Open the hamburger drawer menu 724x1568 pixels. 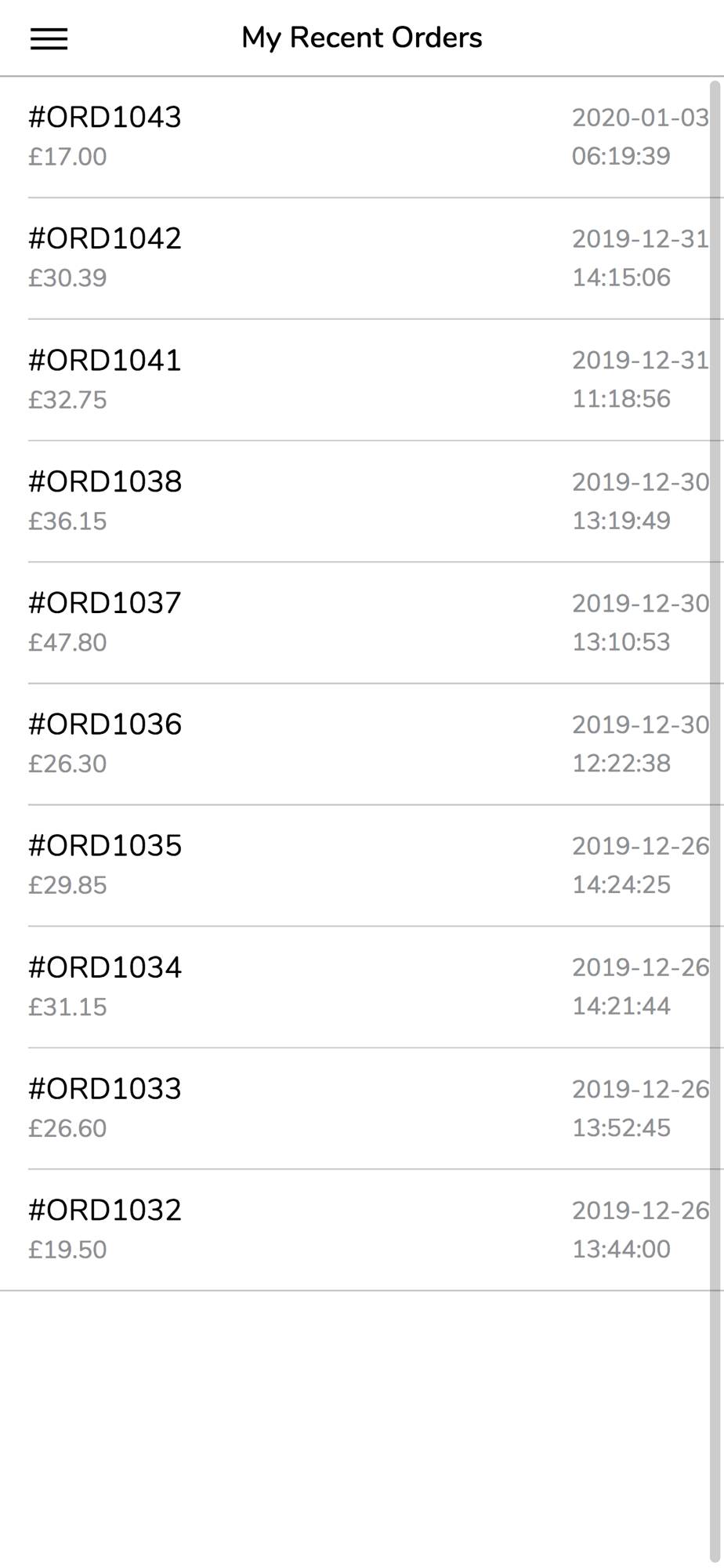coord(49,38)
